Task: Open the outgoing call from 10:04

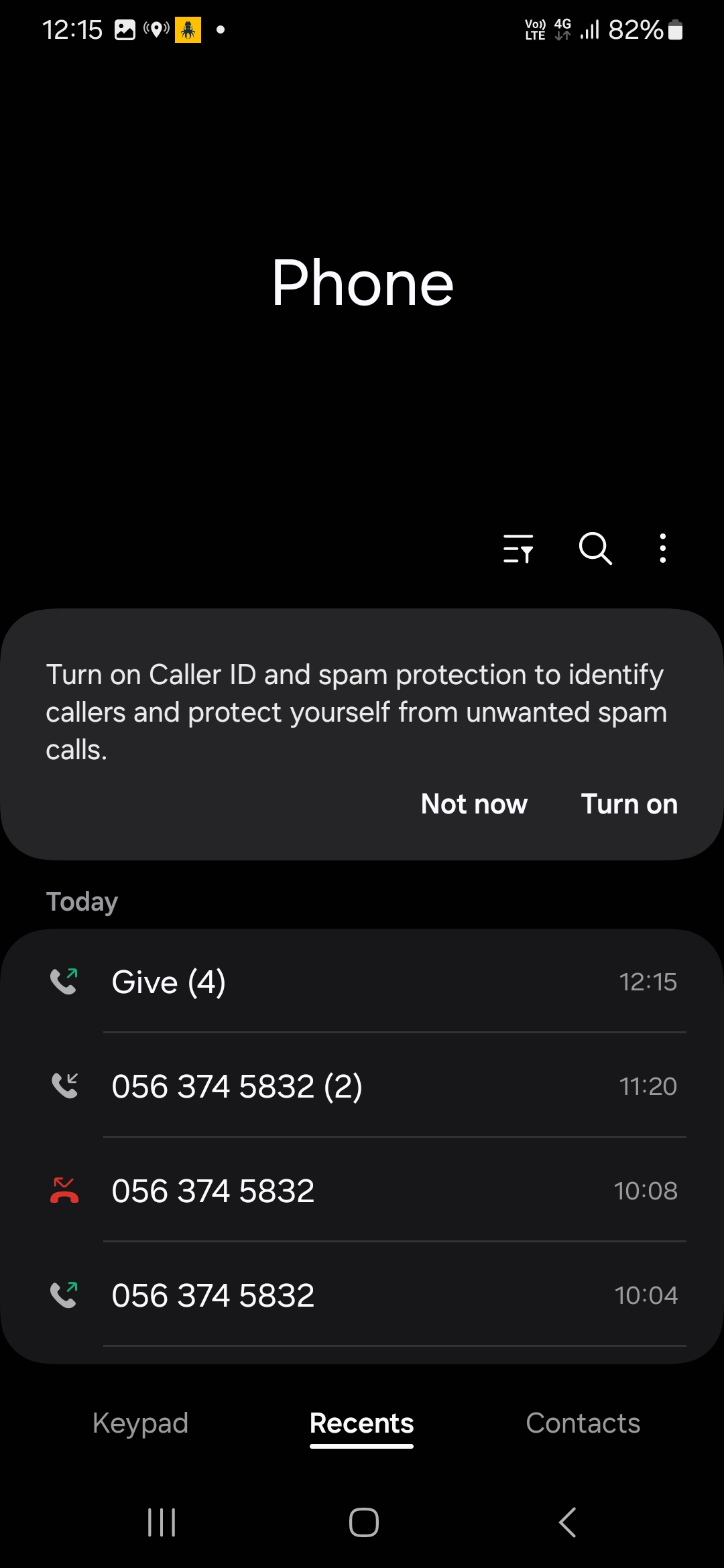Action: click(x=362, y=1295)
